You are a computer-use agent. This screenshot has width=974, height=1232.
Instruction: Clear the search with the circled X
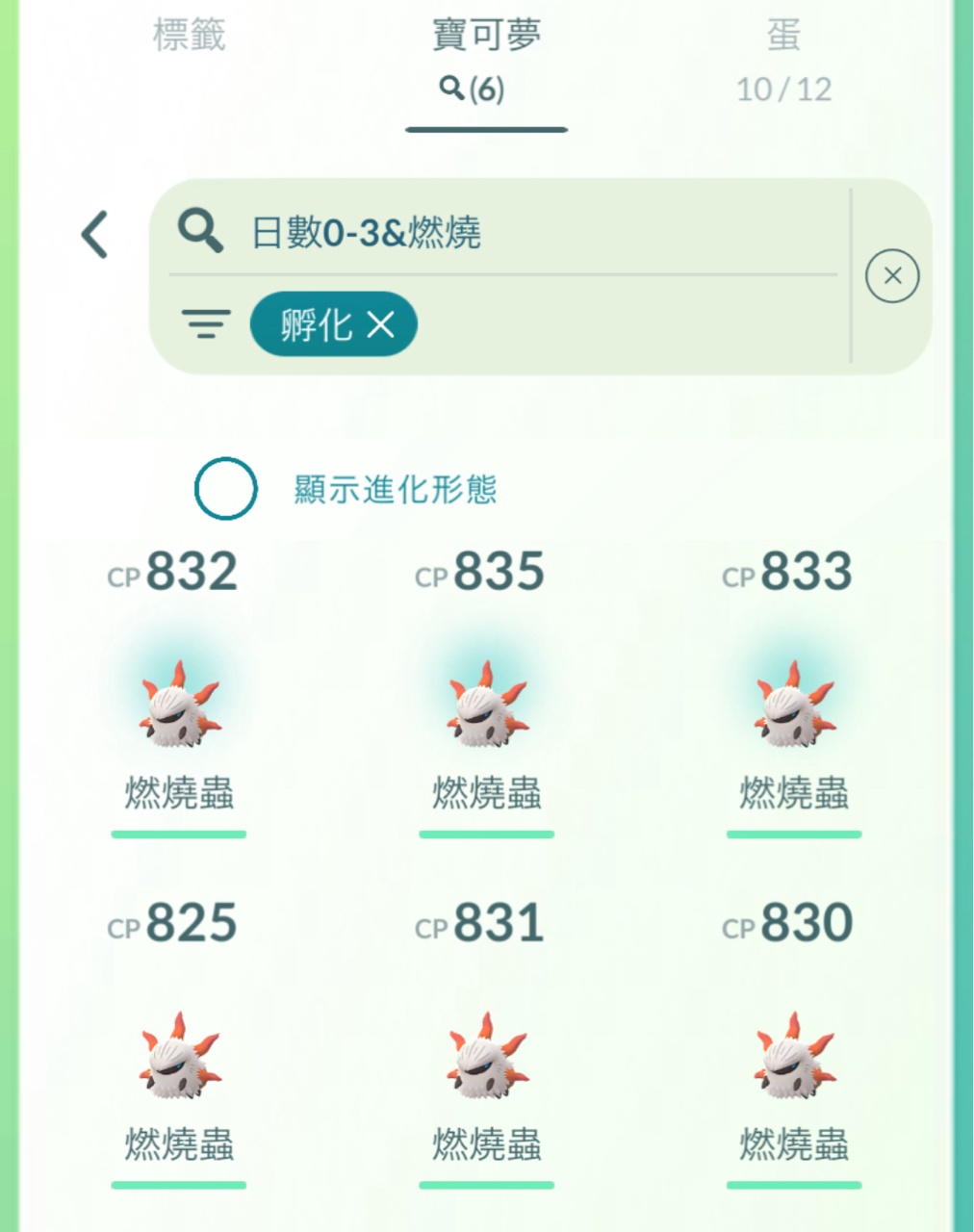pos(891,276)
